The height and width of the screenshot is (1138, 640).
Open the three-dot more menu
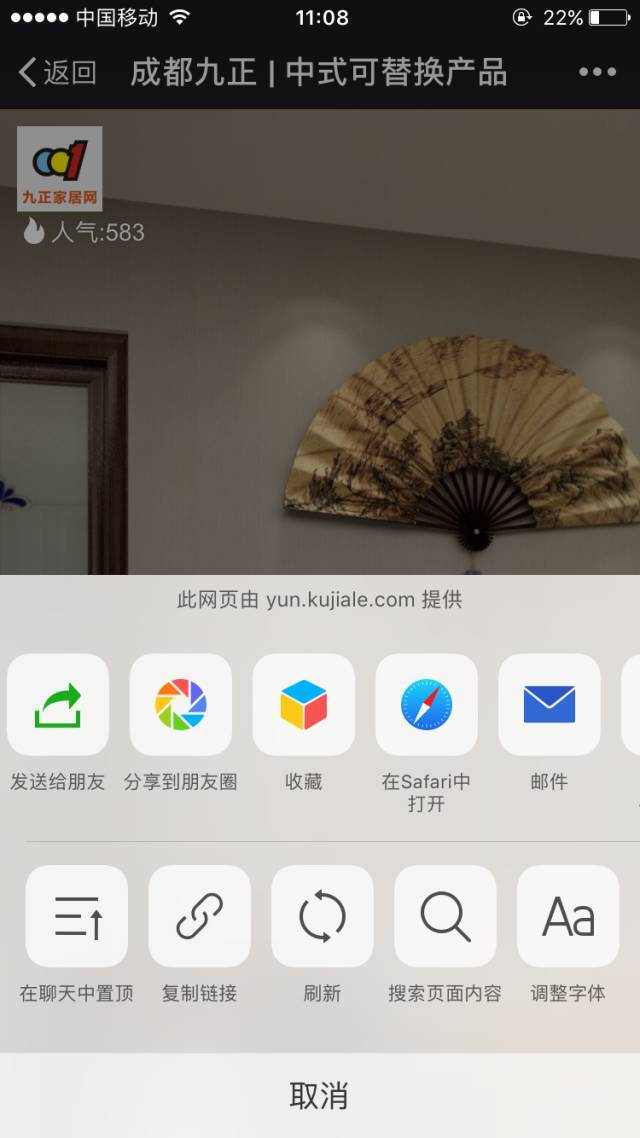(597, 72)
